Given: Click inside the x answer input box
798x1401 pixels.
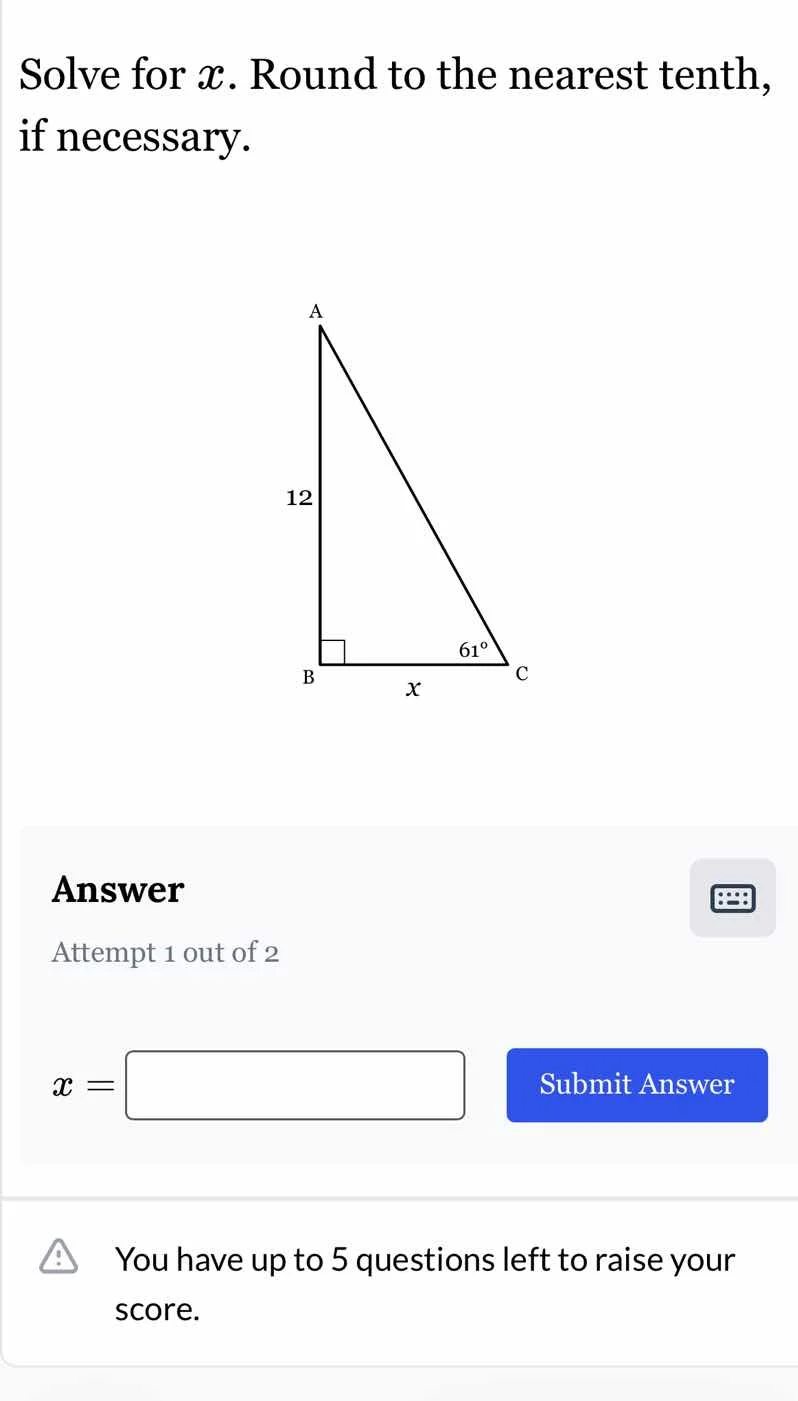Looking at the screenshot, I should pos(295,1085).
